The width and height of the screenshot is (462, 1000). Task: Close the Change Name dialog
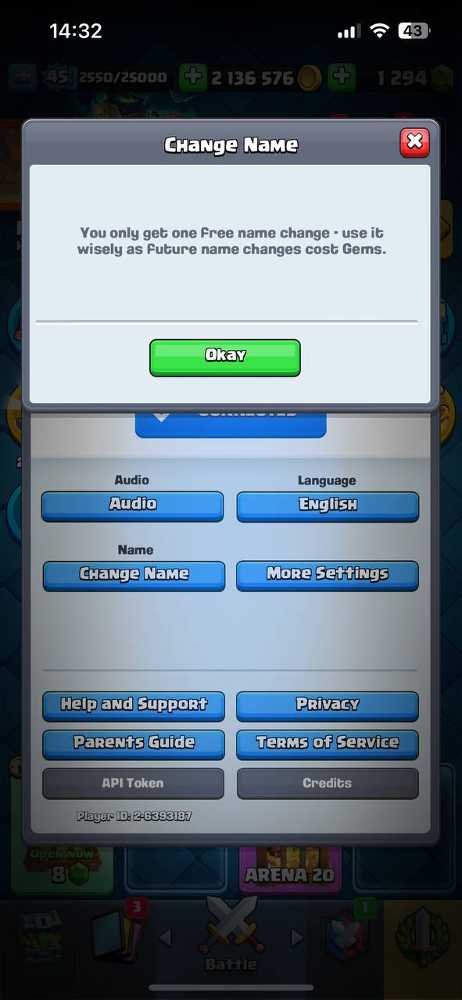(x=415, y=142)
